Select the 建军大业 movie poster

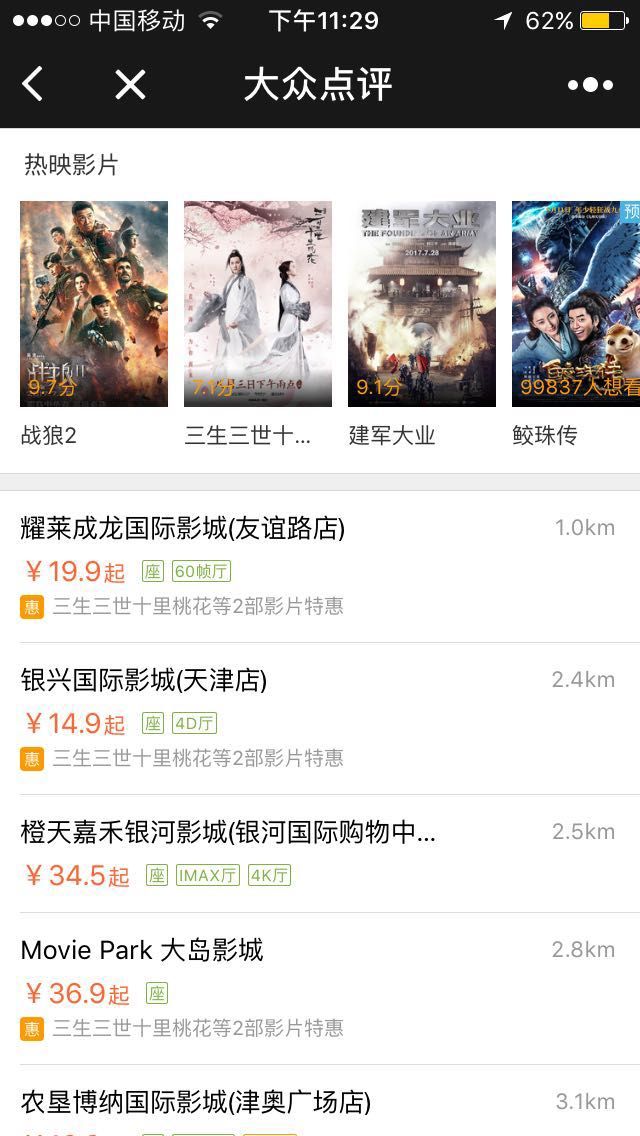click(x=422, y=304)
